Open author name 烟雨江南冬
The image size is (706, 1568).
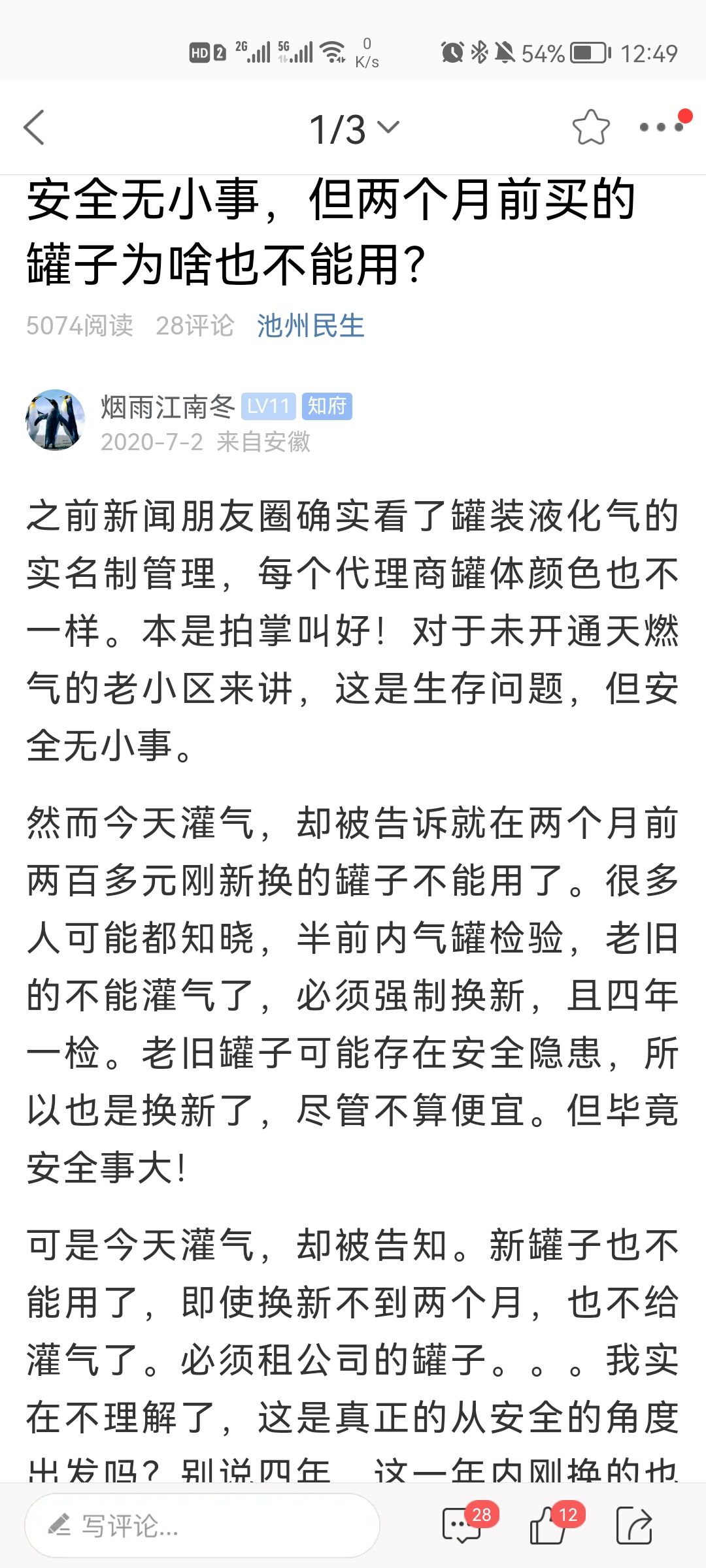167,406
